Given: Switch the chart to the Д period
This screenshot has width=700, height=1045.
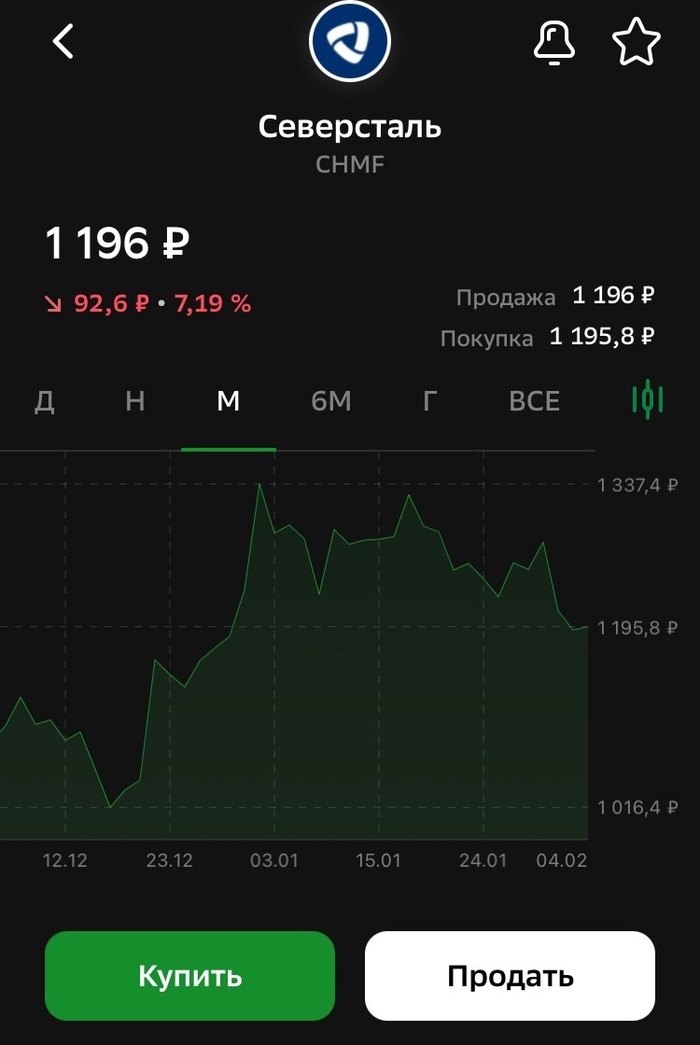Looking at the screenshot, I should [45, 402].
